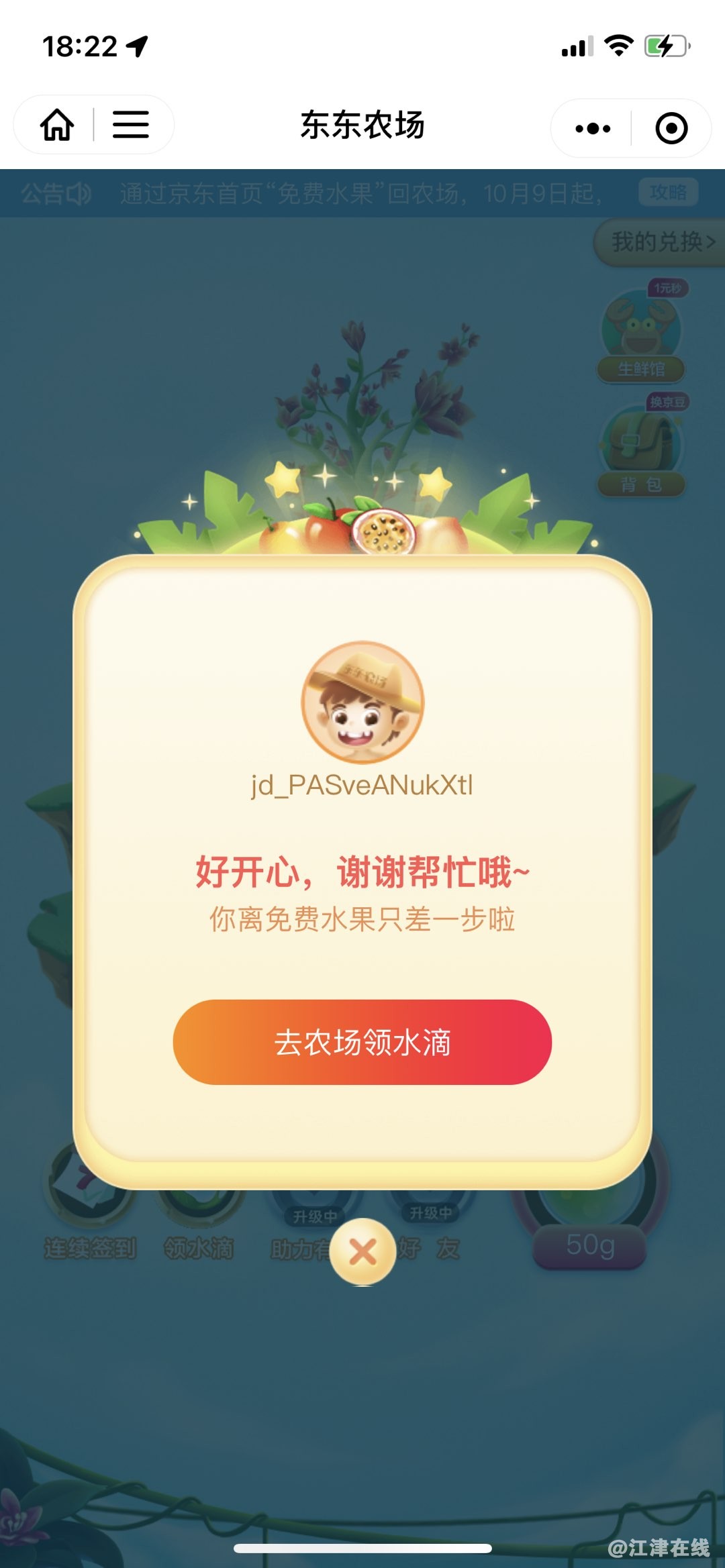Close the mini program via circle icon

(x=671, y=128)
